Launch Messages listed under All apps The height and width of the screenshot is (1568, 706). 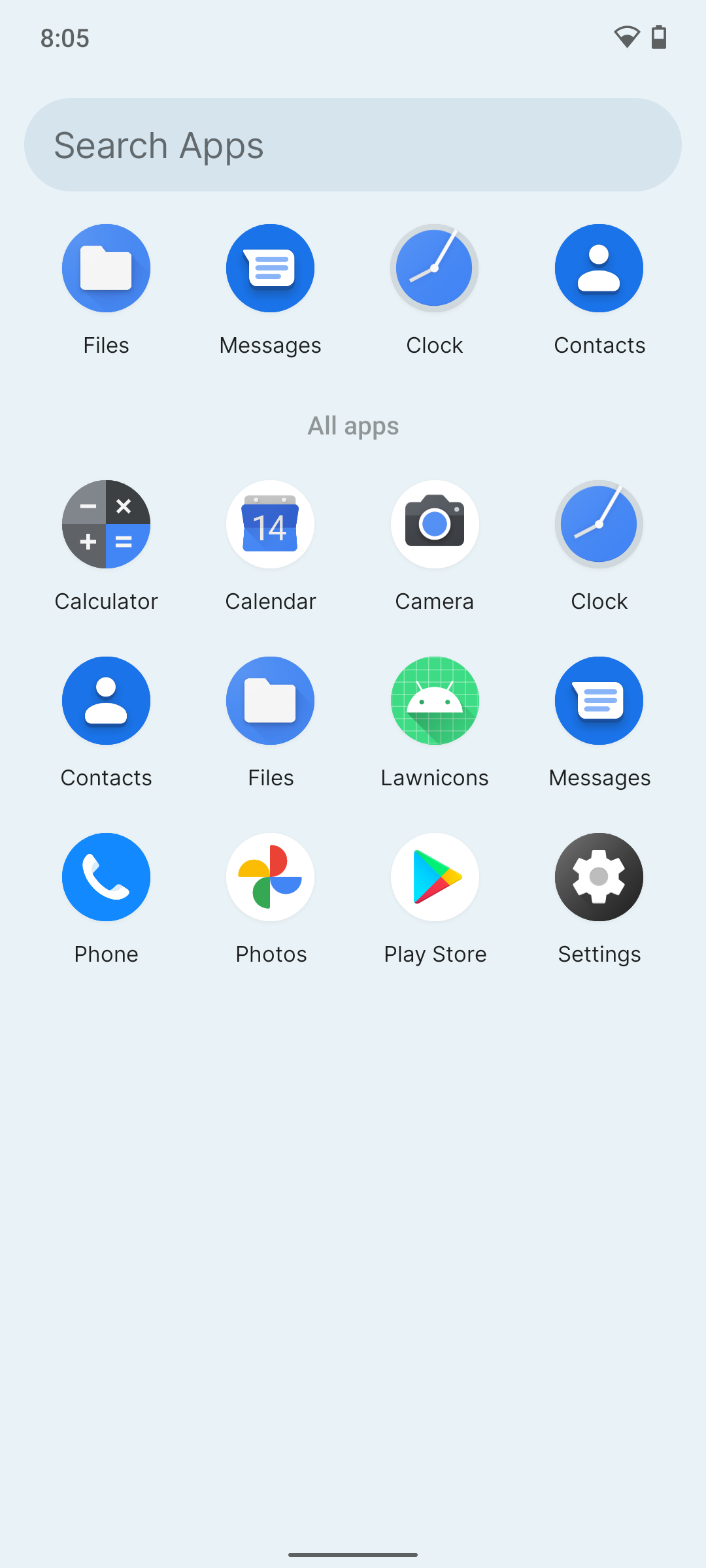[599, 701]
